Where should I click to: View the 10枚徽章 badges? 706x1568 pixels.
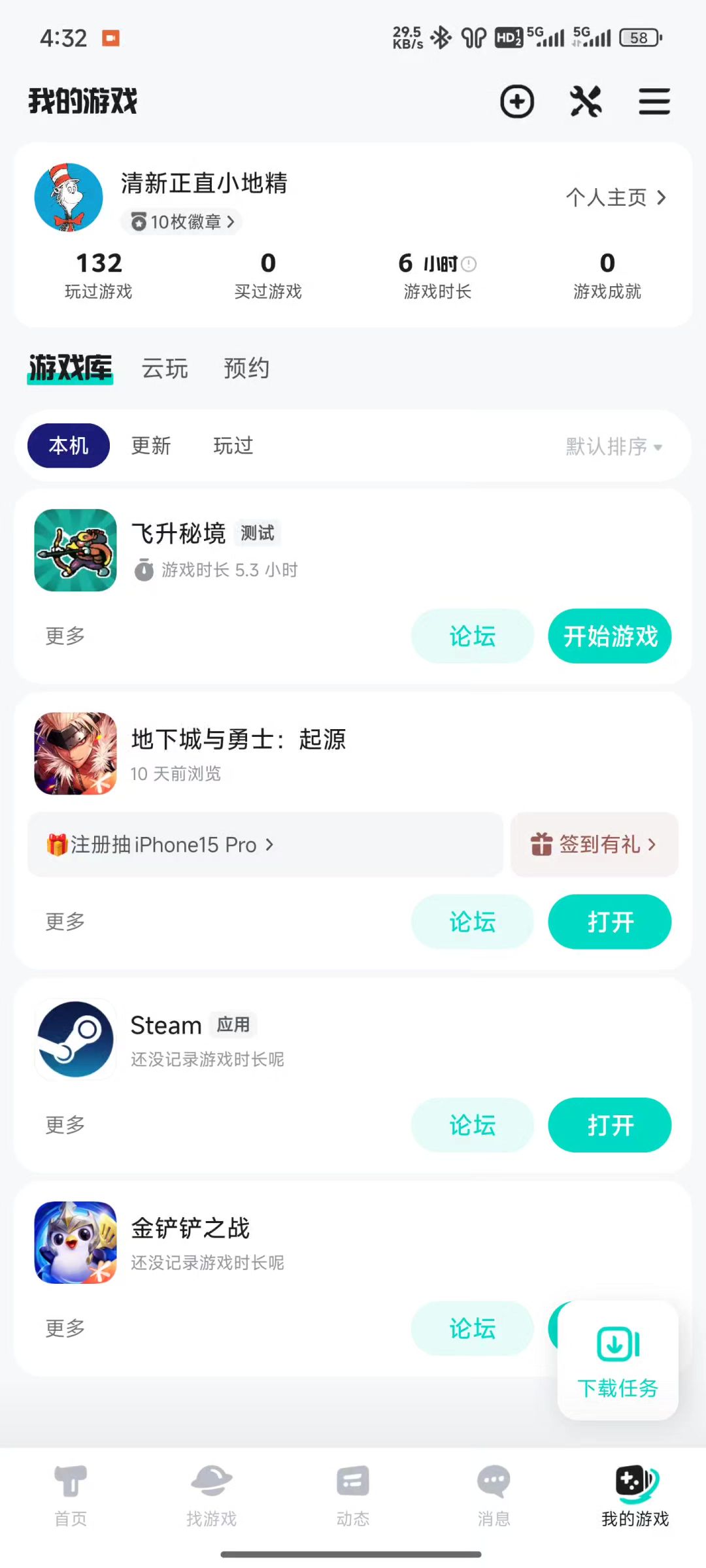182,222
